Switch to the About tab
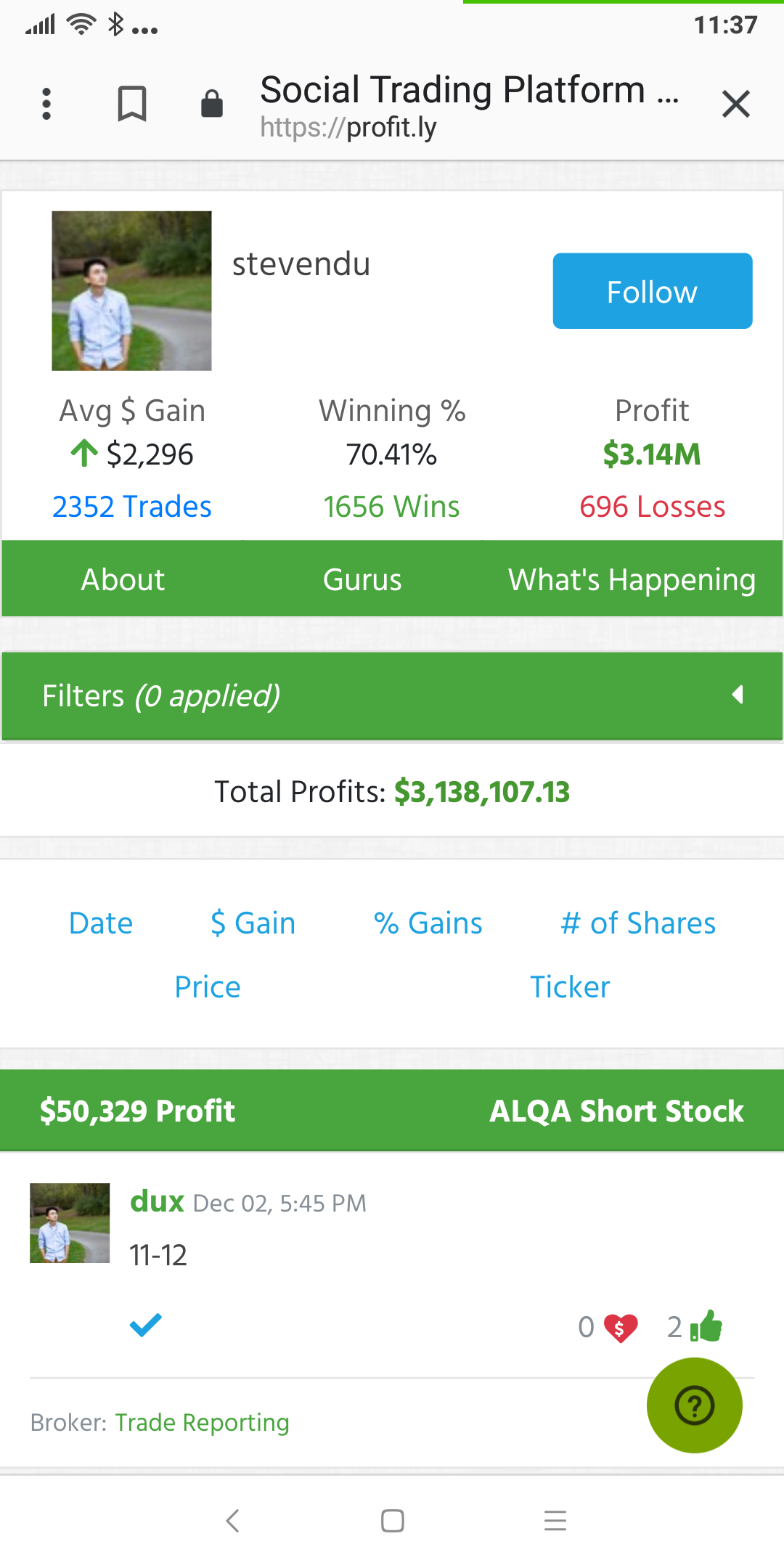Image resolution: width=784 pixels, height=1568 pixels. [123, 579]
